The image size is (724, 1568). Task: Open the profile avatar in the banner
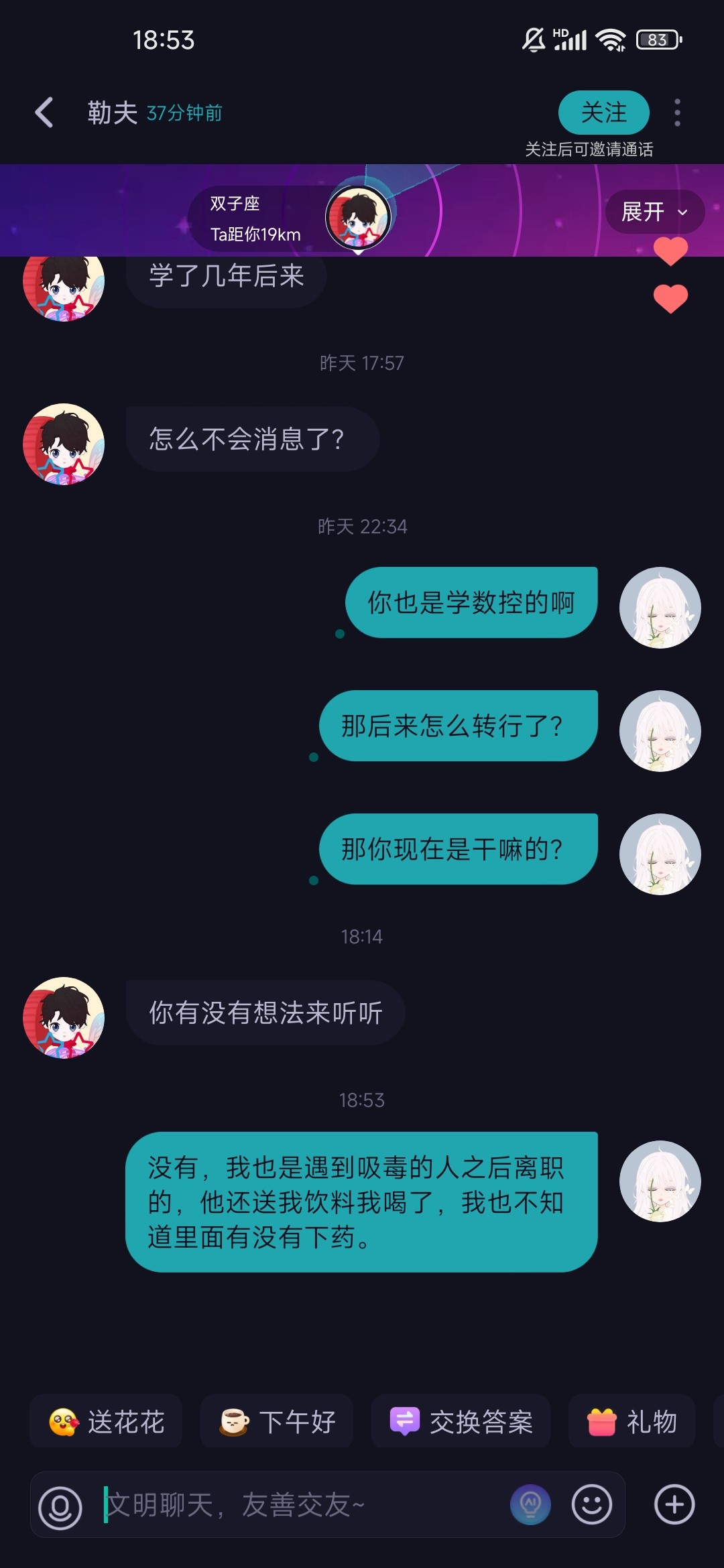pyautogui.click(x=358, y=217)
